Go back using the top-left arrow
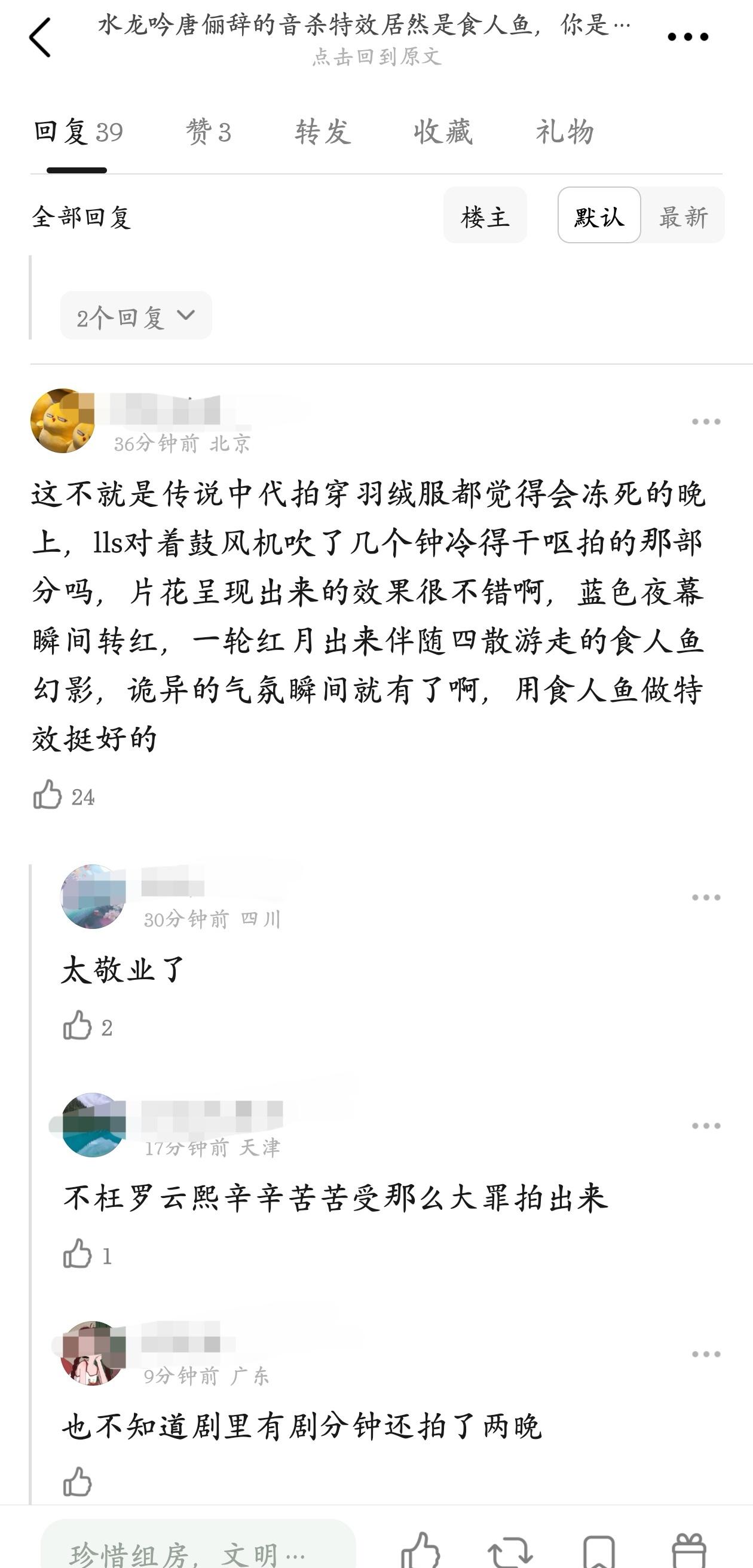Screen dimensions: 753x1568 [40, 38]
